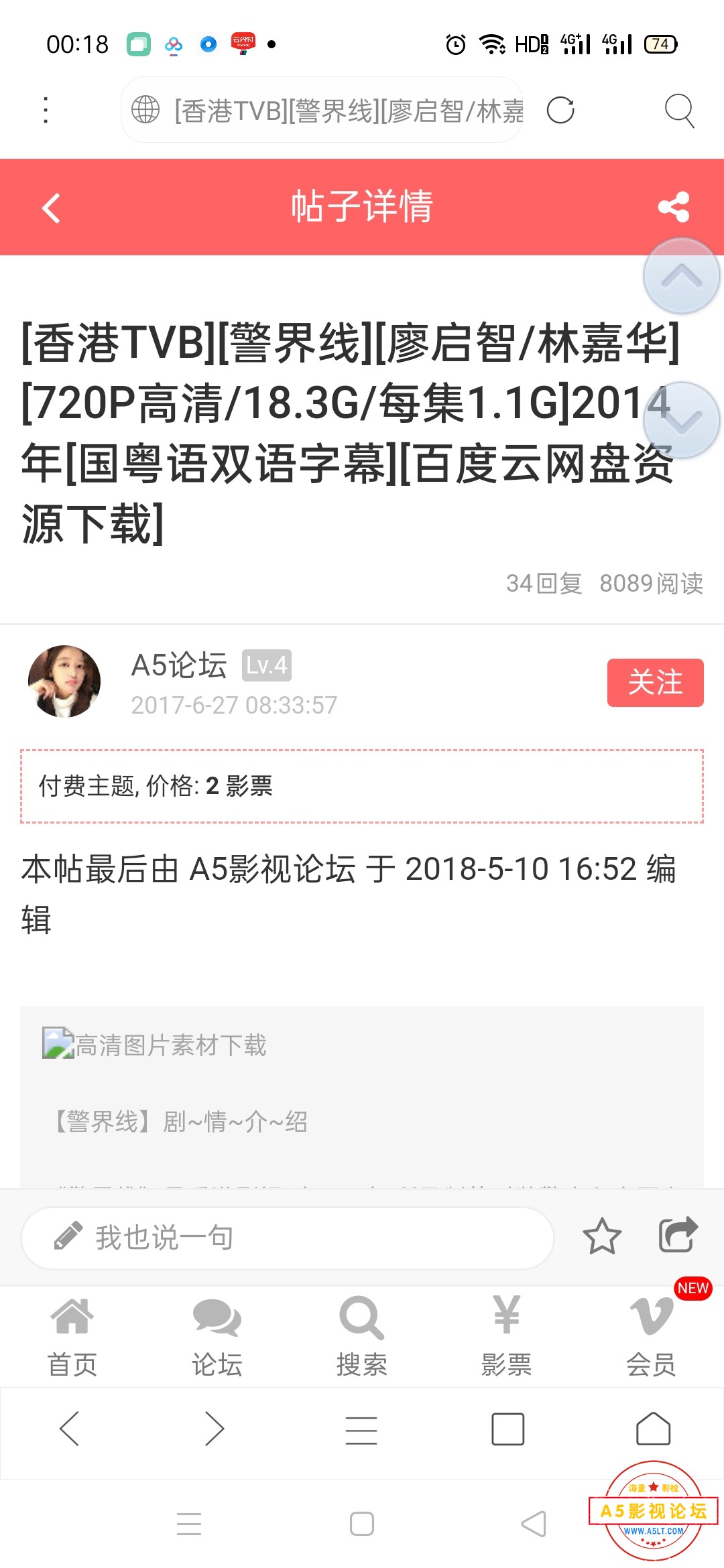
Task: Switch to the 论坛 tab
Action: 217,1335
